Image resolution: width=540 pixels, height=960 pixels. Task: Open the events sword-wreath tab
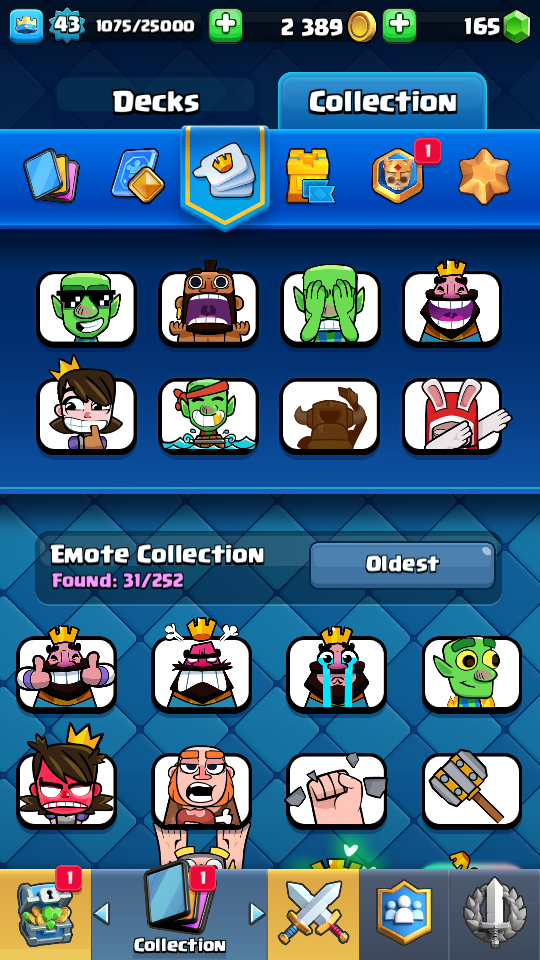point(494,914)
